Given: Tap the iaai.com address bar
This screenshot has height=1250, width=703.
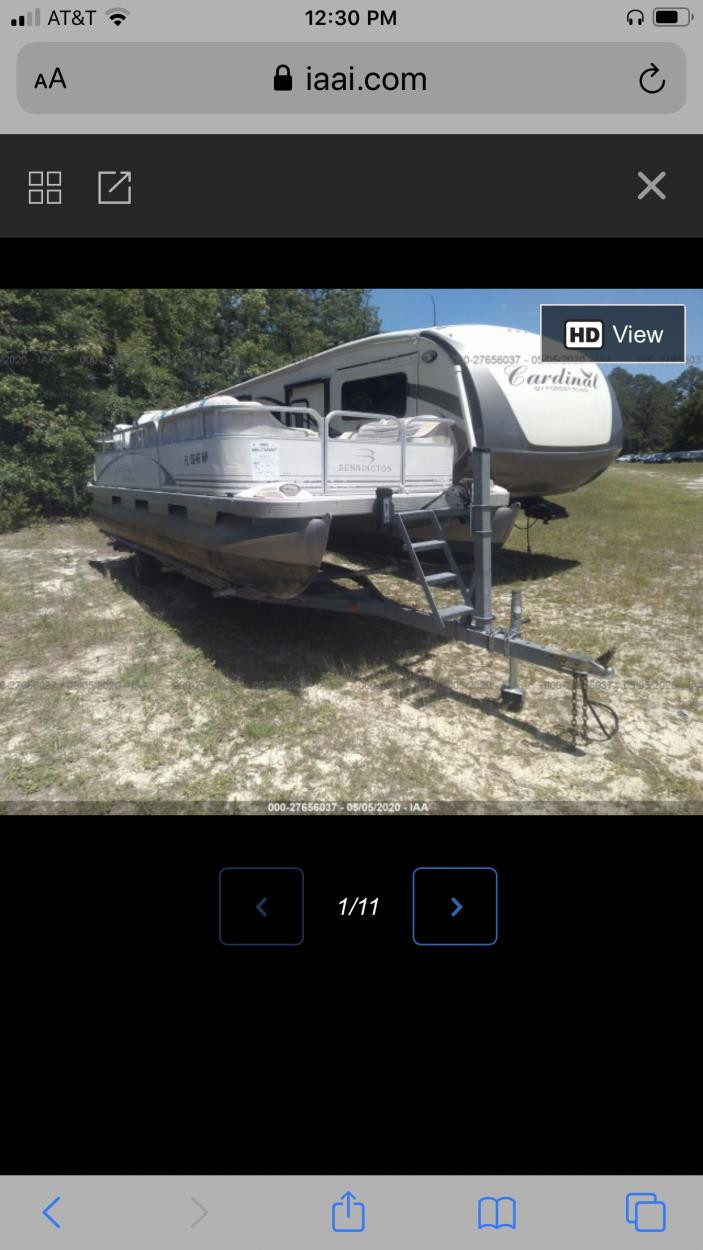Looking at the screenshot, I should 351,79.
